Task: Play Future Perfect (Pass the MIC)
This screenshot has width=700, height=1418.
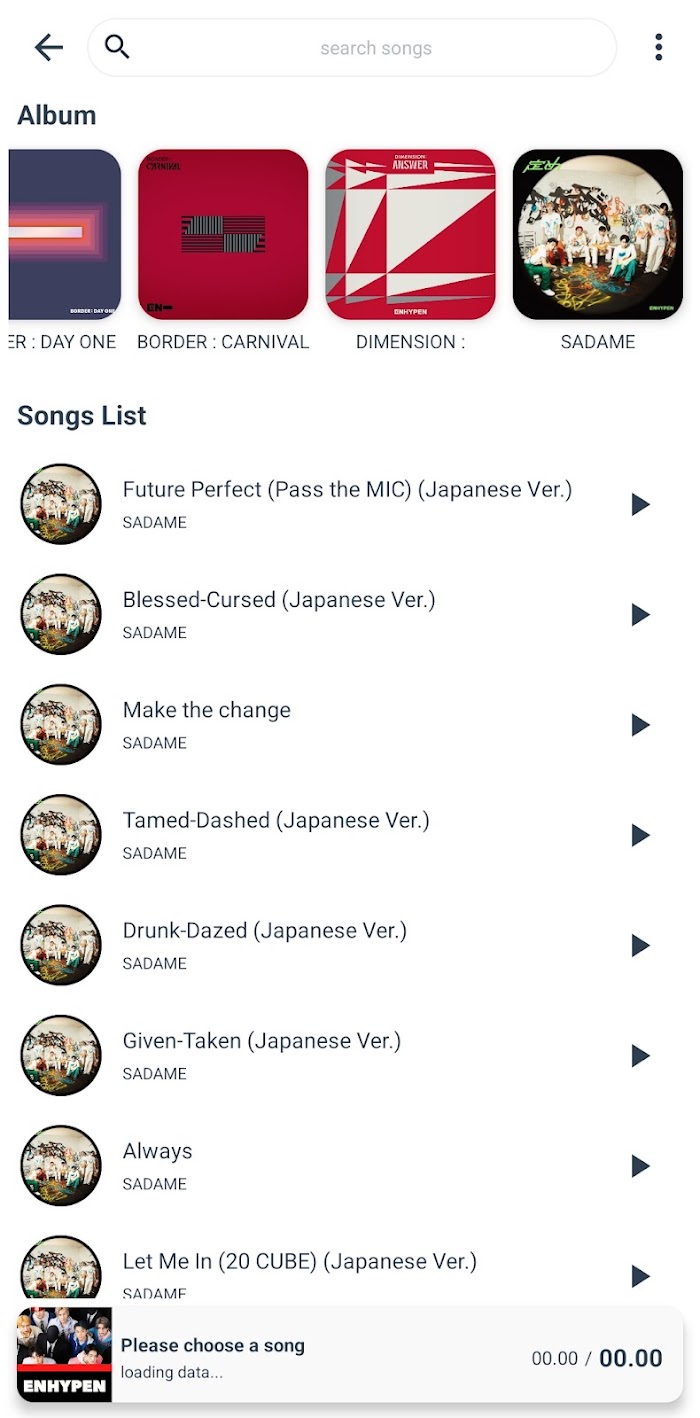Action: [x=640, y=505]
